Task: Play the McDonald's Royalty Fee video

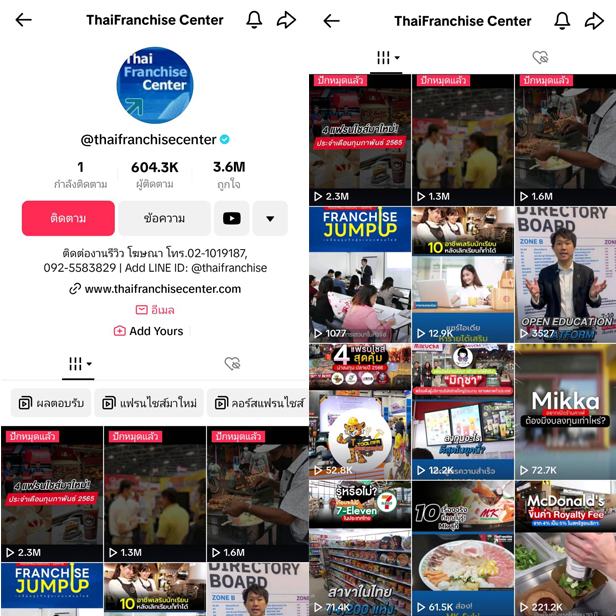Action: point(565,547)
